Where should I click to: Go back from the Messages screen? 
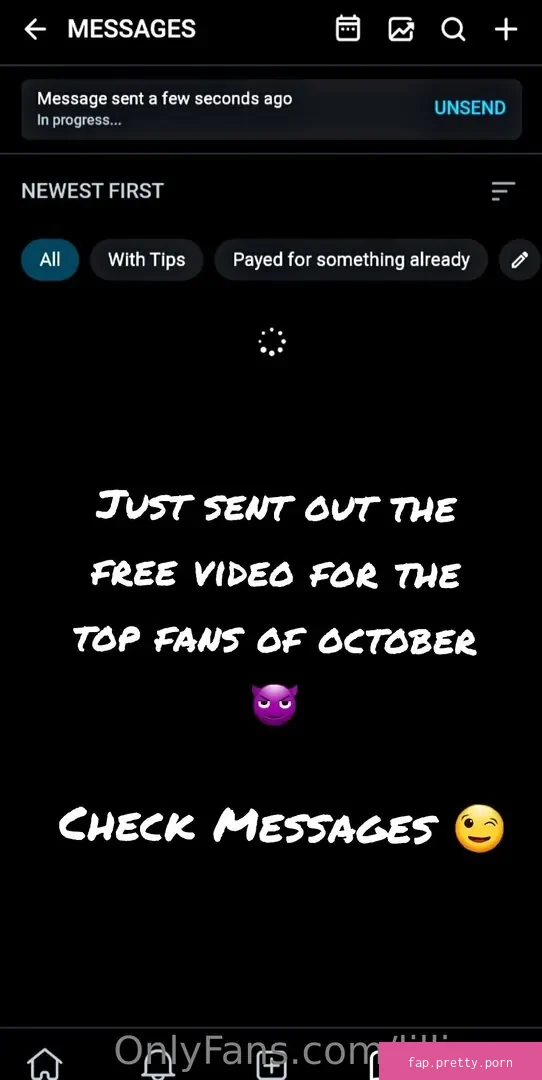click(34, 29)
